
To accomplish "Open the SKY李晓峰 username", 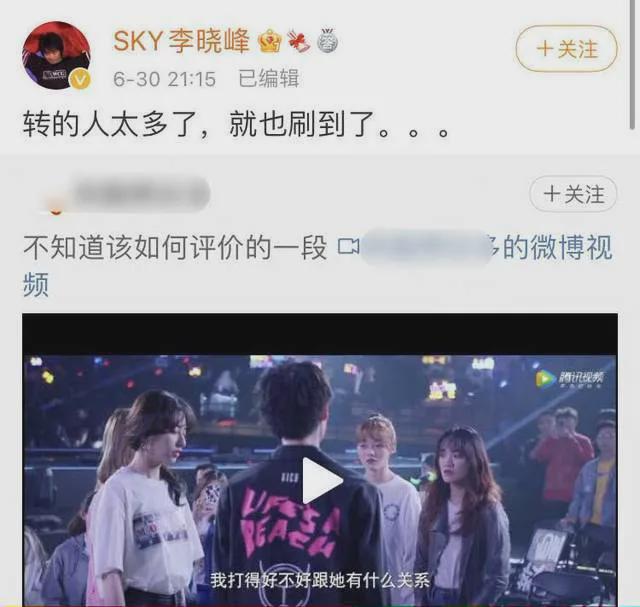I will click(181, 44).
